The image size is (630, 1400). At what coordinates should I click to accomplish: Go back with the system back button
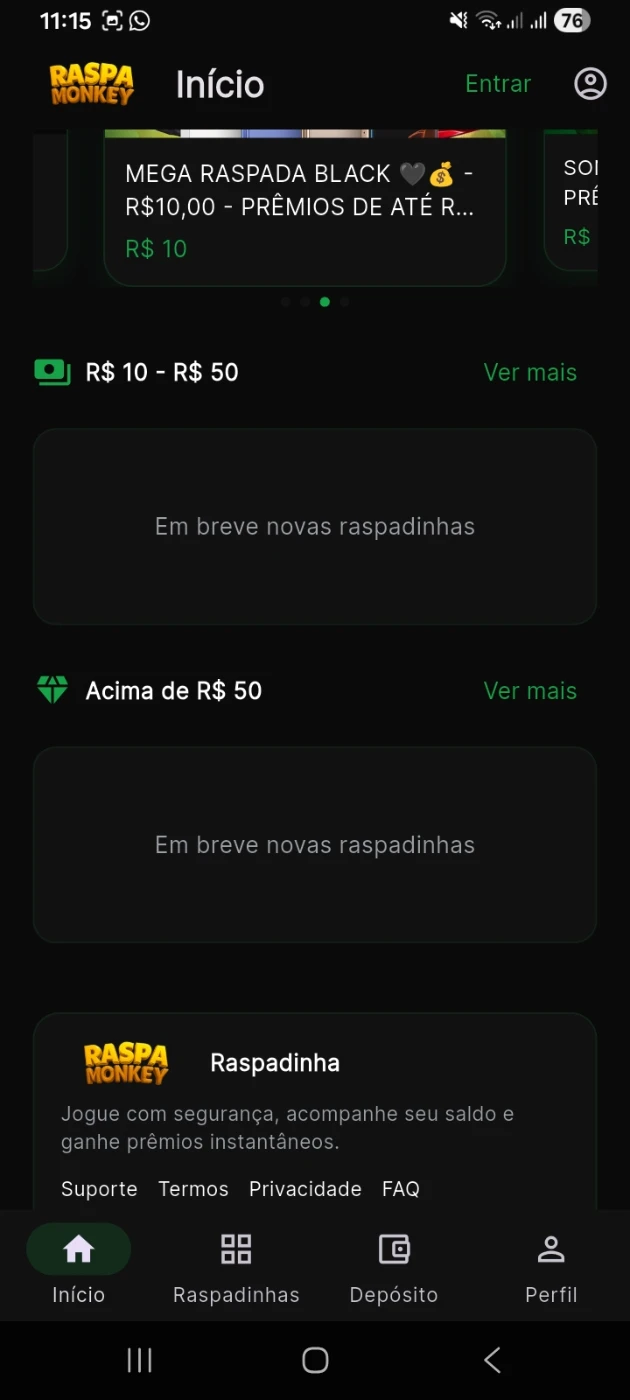492,1360
